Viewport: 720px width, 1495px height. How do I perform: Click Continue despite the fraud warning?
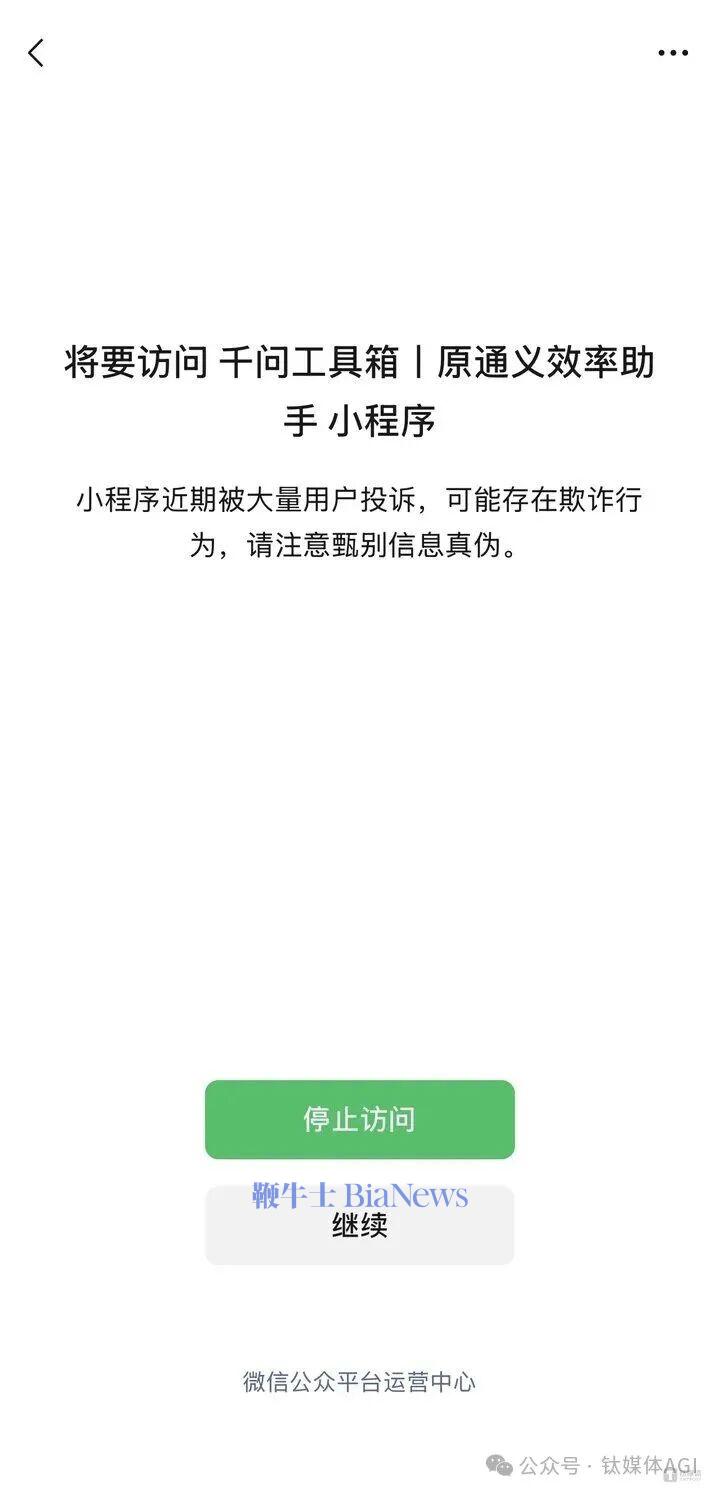(x=359, y=1226)
